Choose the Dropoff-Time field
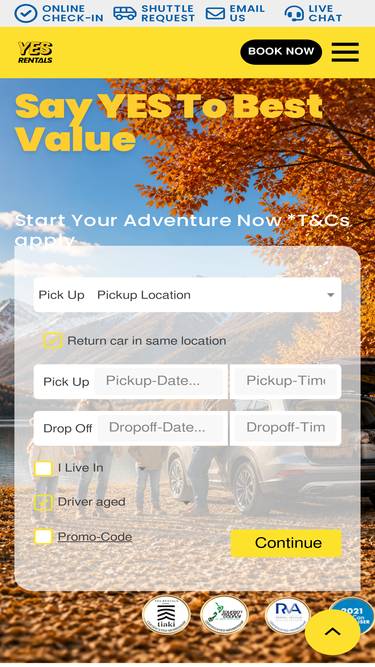The image size is (375, 667). pyautogui.click(x=285, y=428)
